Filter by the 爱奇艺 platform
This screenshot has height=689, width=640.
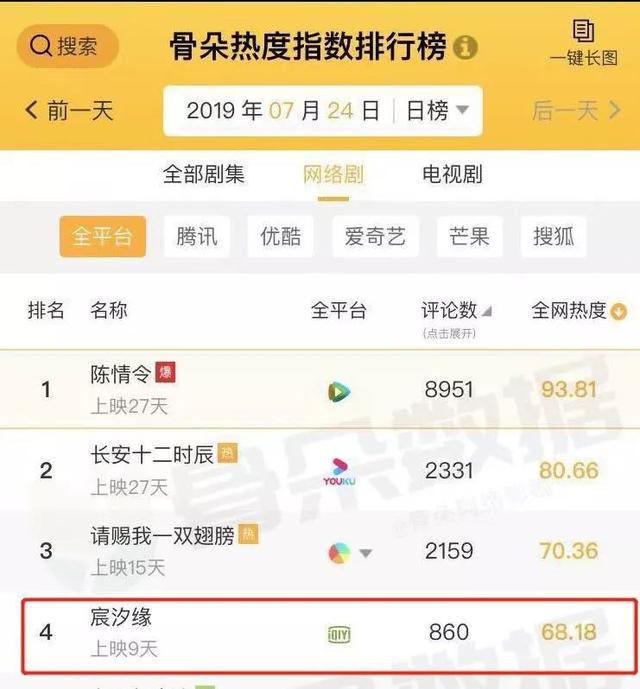click(x=375, y=237)
